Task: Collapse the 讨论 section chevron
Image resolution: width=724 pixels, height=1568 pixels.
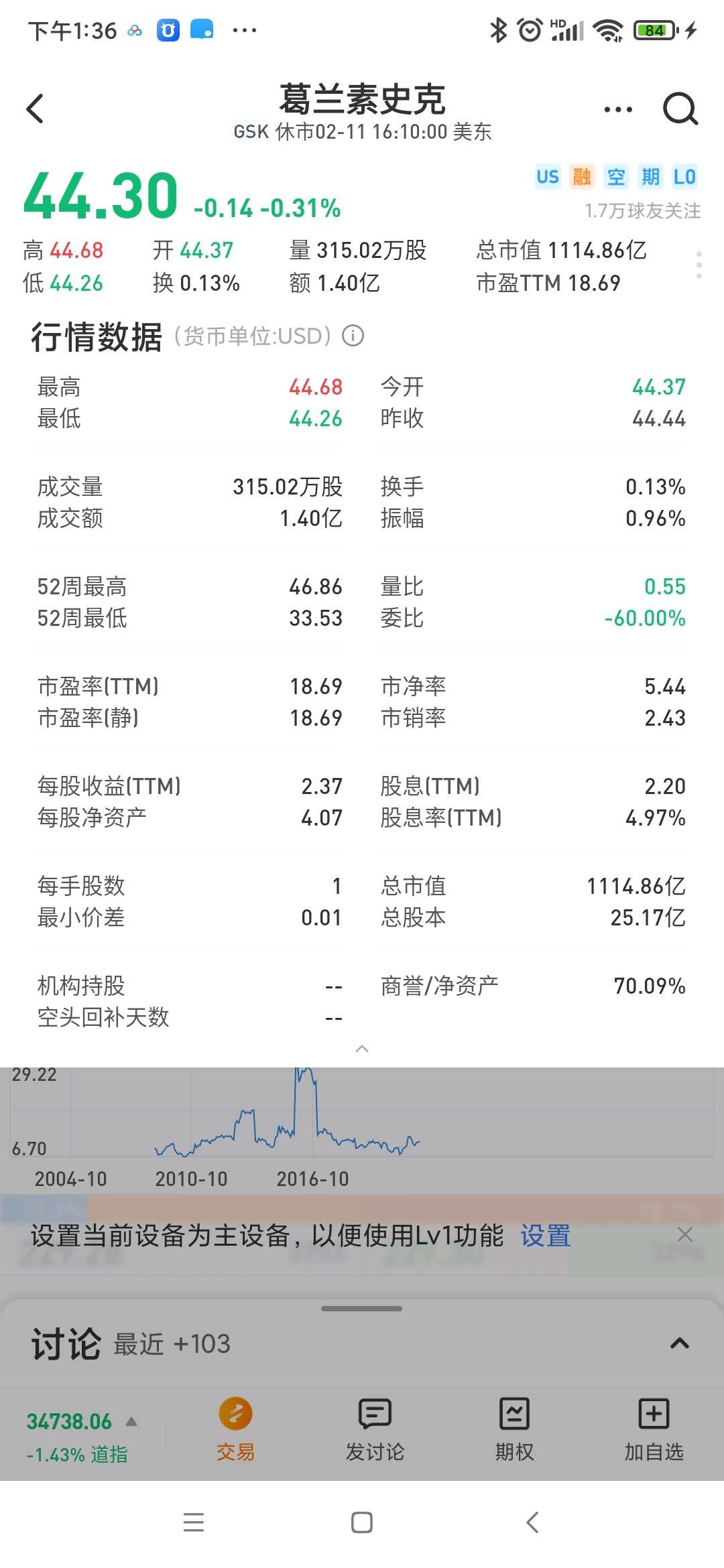Action: point(680,1343)
